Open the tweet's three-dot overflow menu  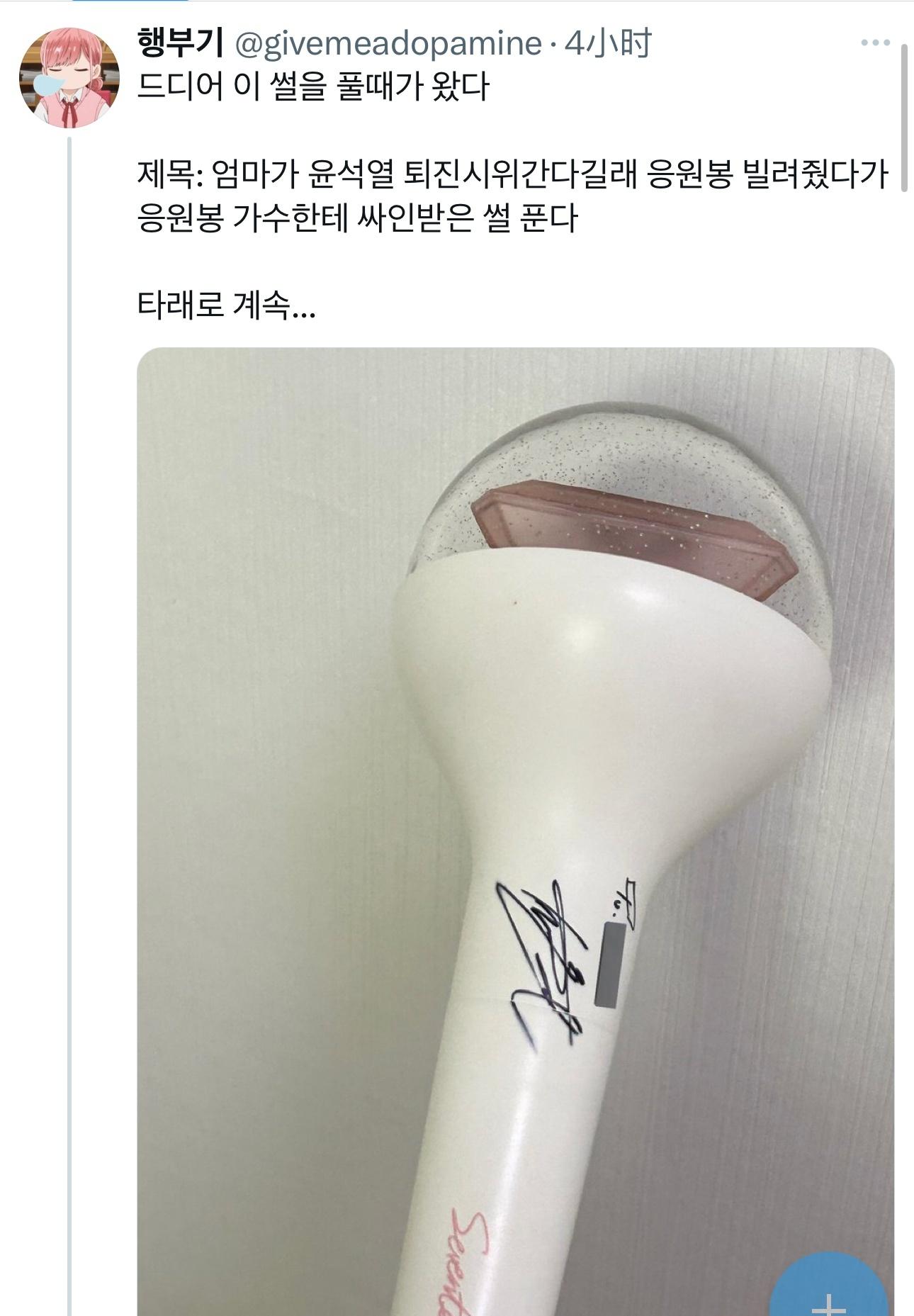click(x=874, y=44)
